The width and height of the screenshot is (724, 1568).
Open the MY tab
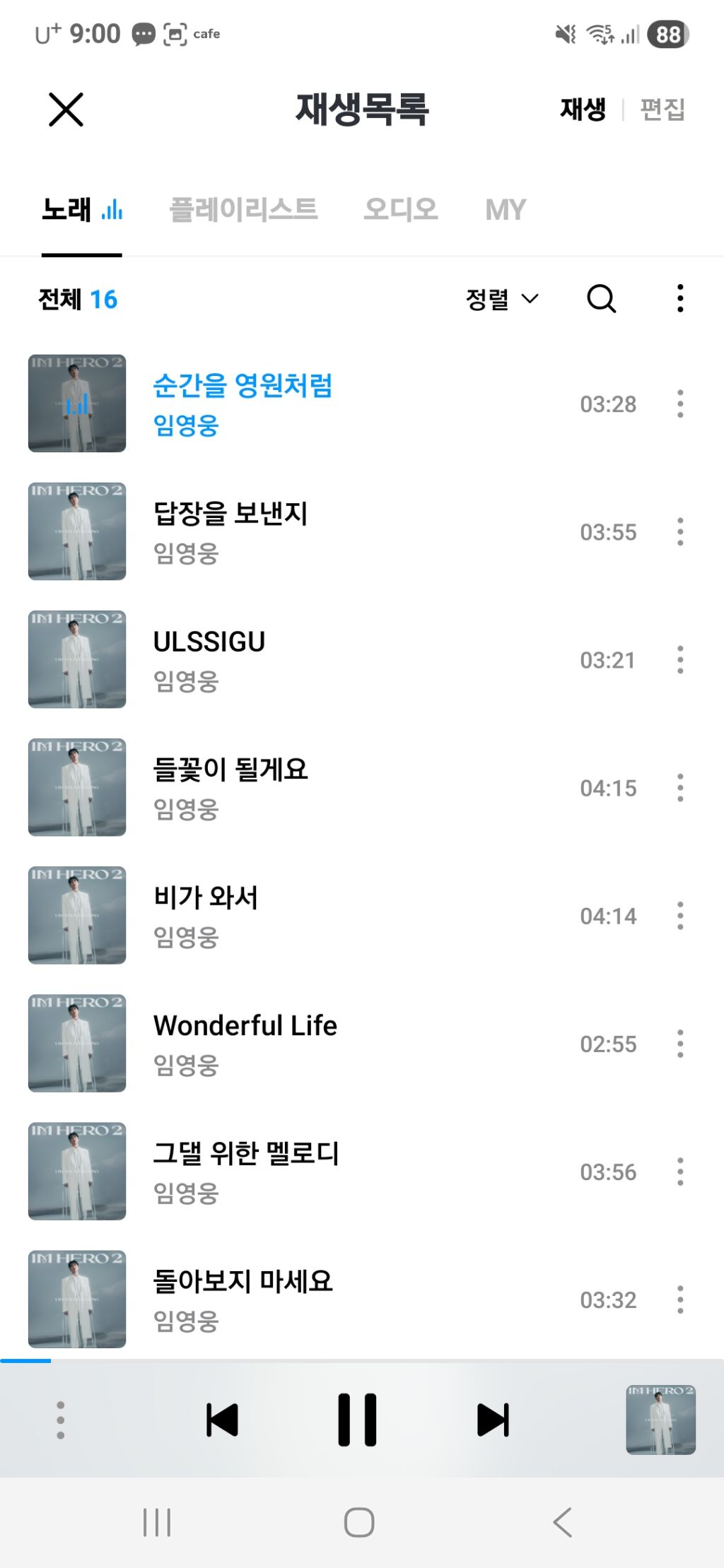[506, 210]
